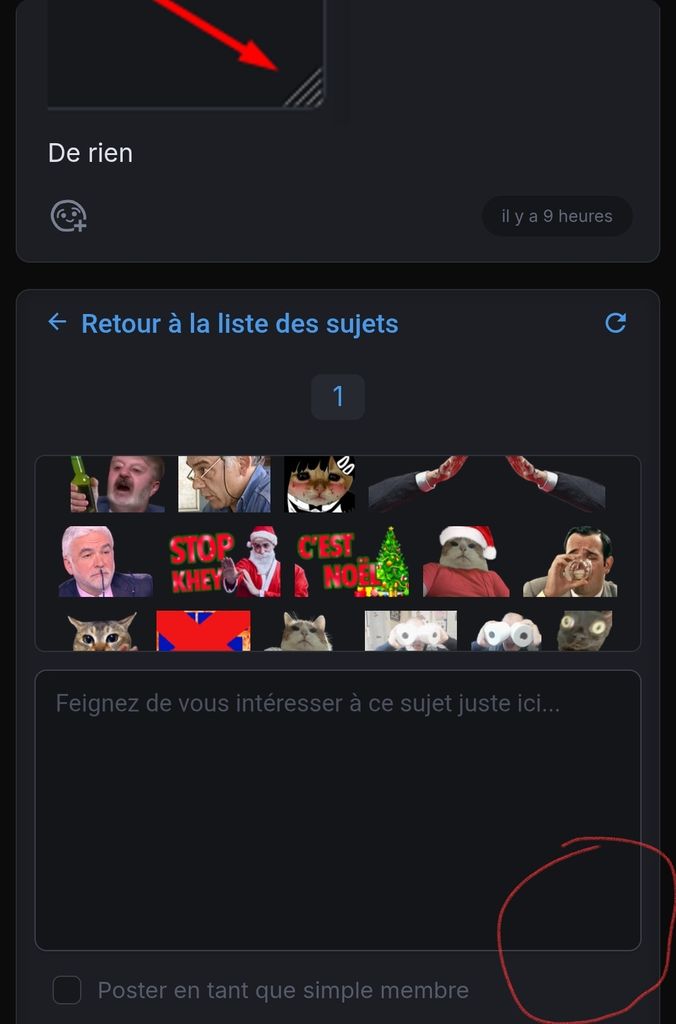Check "Poster en tant que simple membre"
The image size is (676, 1024).
[x=67, y=990]
